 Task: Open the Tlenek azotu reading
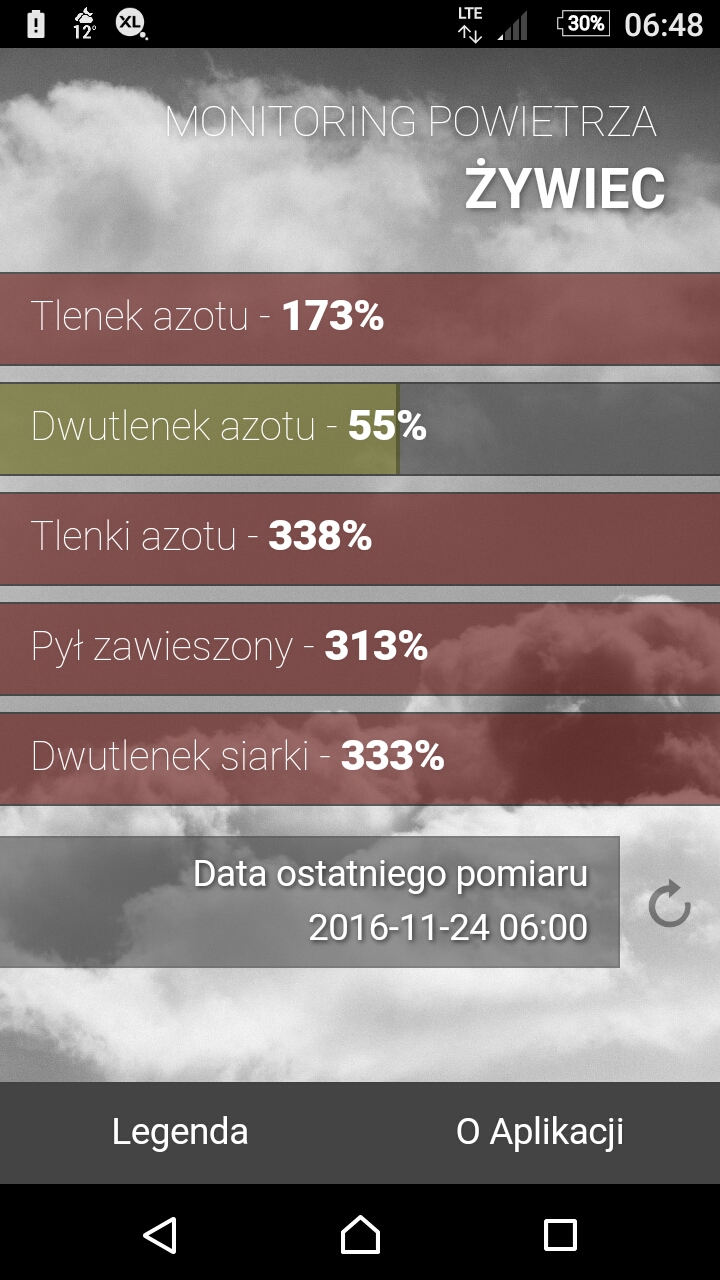(x=360, y=318)
